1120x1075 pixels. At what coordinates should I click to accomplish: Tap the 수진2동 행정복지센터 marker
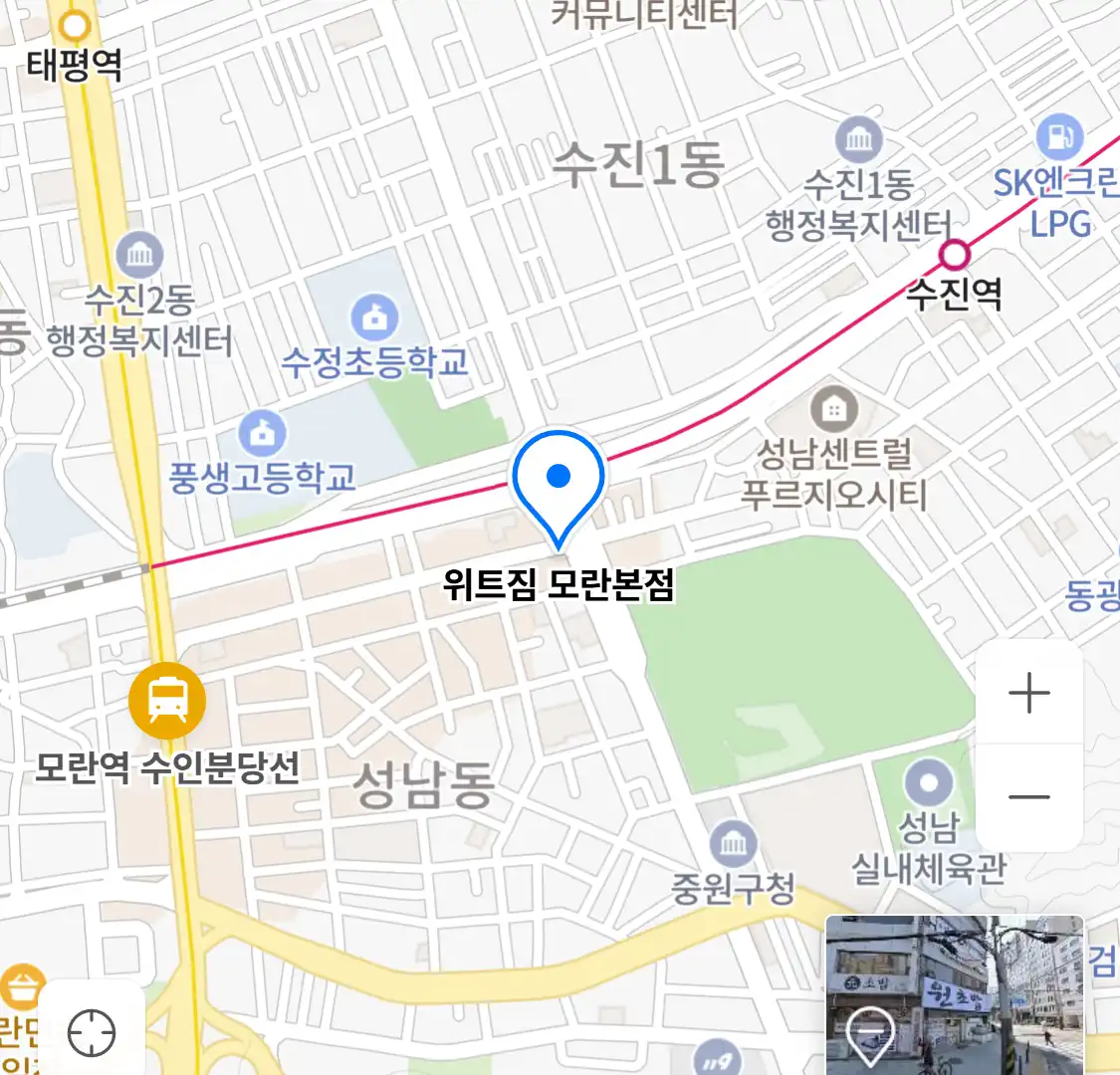[139, 256]
